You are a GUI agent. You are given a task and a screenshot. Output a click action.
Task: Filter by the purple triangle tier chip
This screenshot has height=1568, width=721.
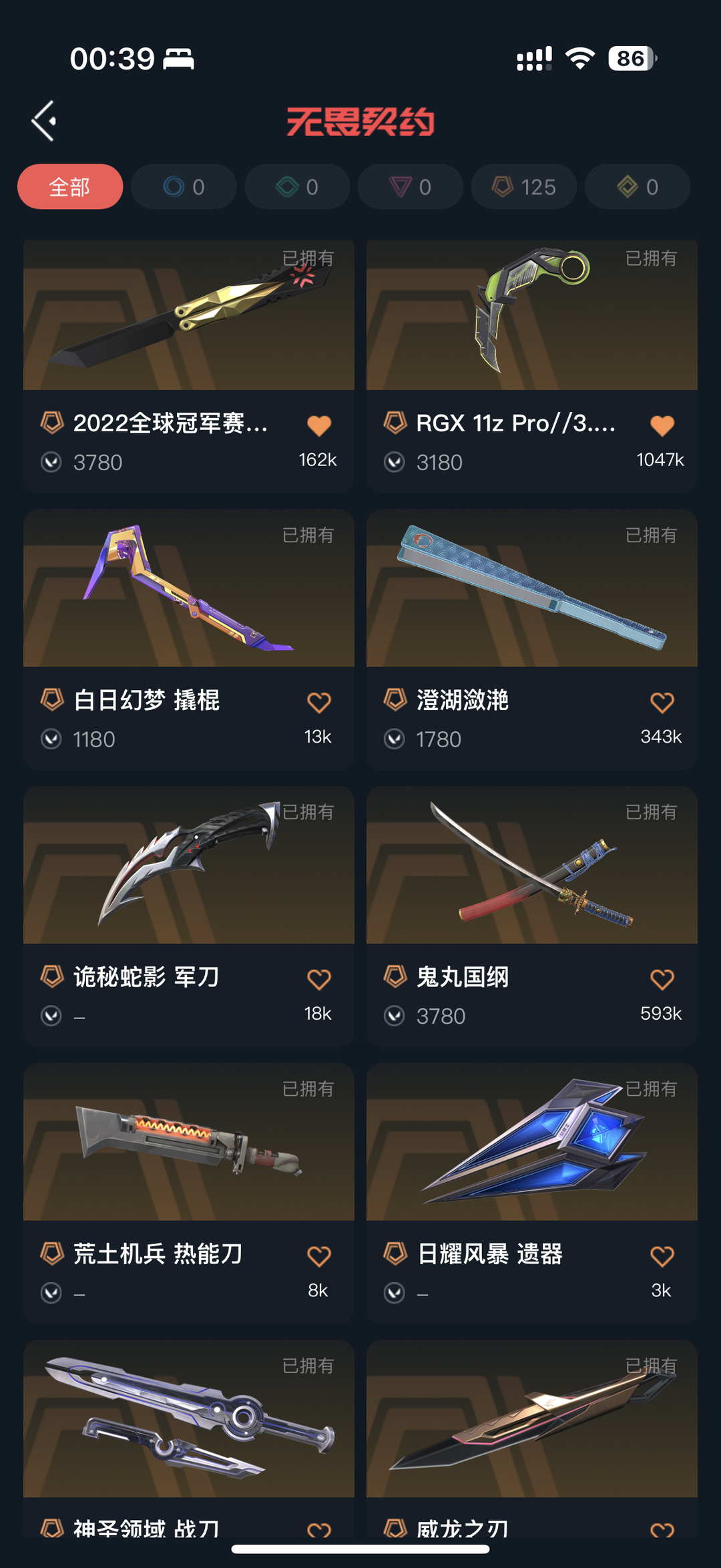[411, 187]
